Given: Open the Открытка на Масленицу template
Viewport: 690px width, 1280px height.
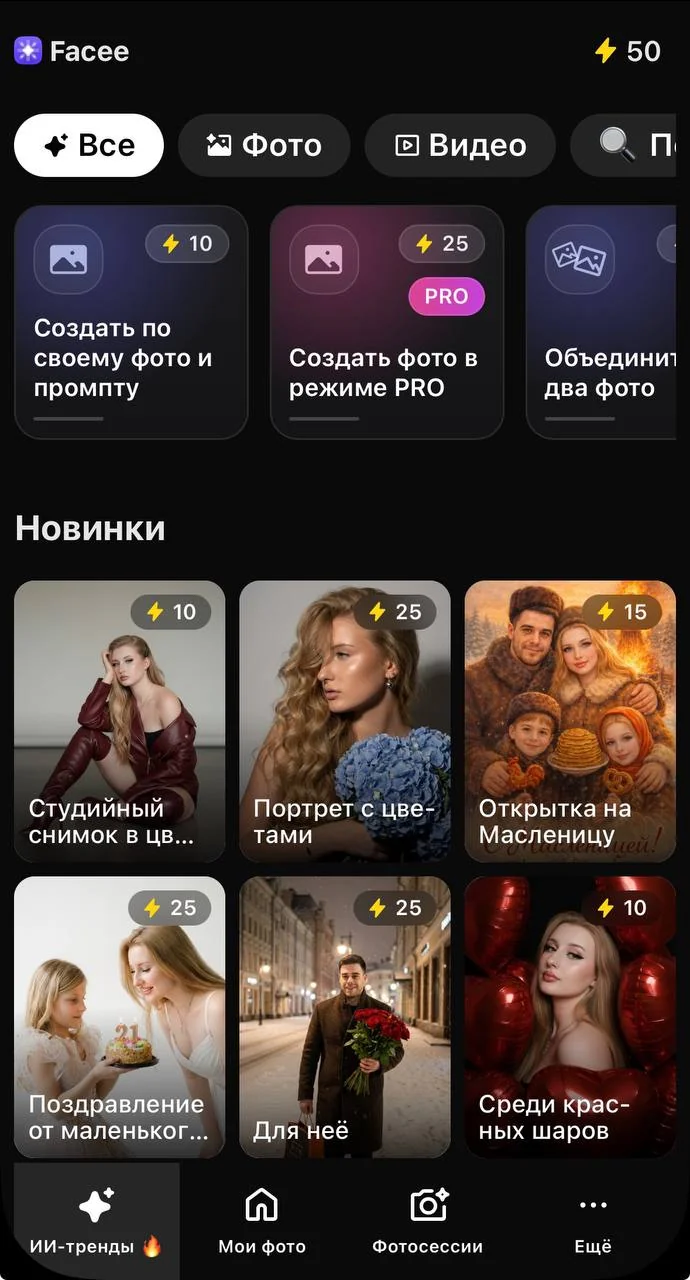Looking at the screenshot, I should coord(570,721).
